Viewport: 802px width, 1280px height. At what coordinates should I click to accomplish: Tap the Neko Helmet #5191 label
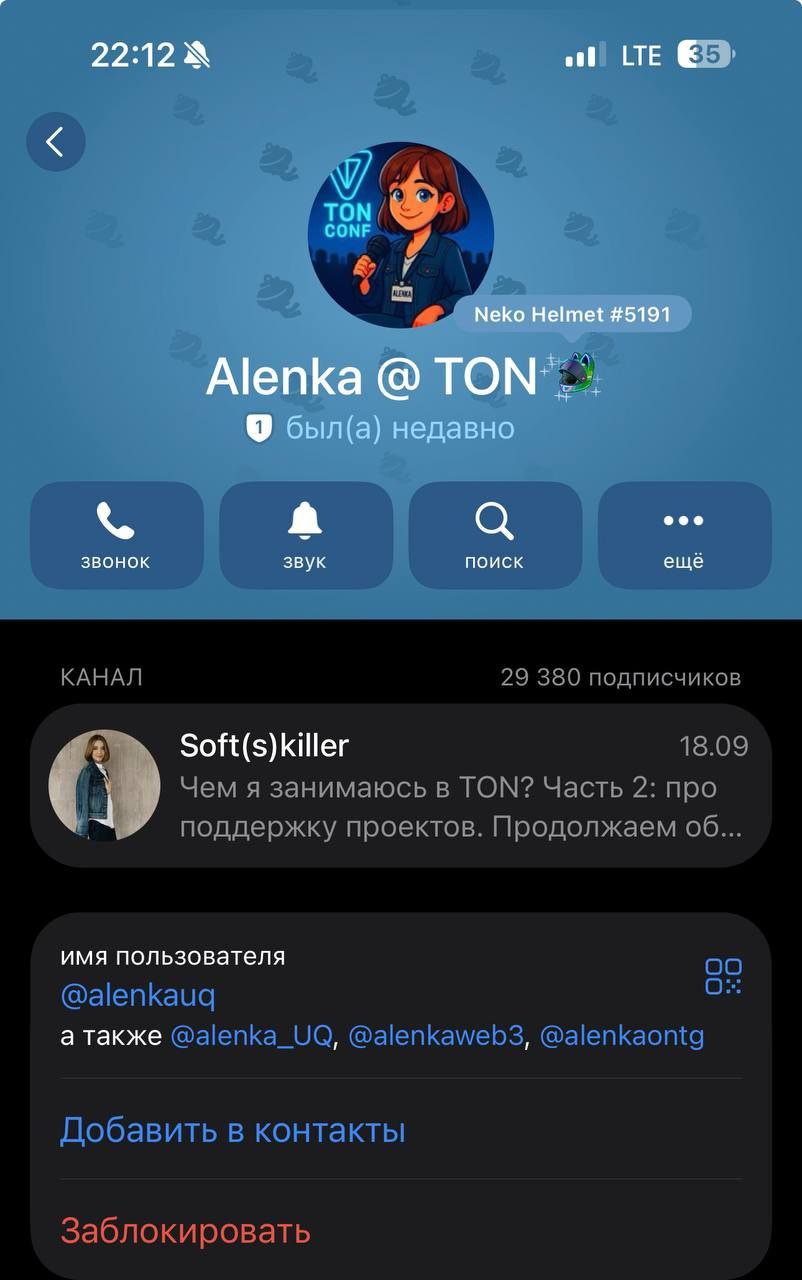(572, 313)
